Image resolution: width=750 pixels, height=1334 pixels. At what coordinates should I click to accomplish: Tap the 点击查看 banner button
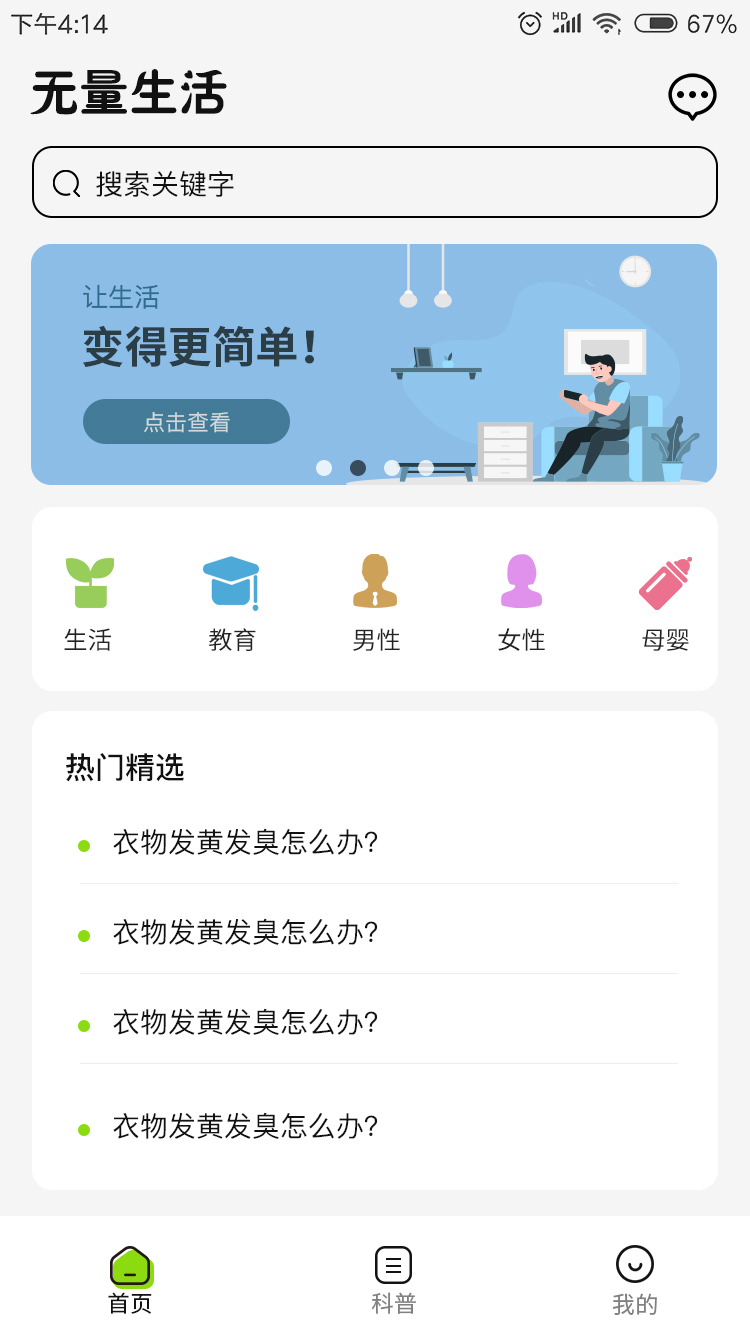point(186,422)
